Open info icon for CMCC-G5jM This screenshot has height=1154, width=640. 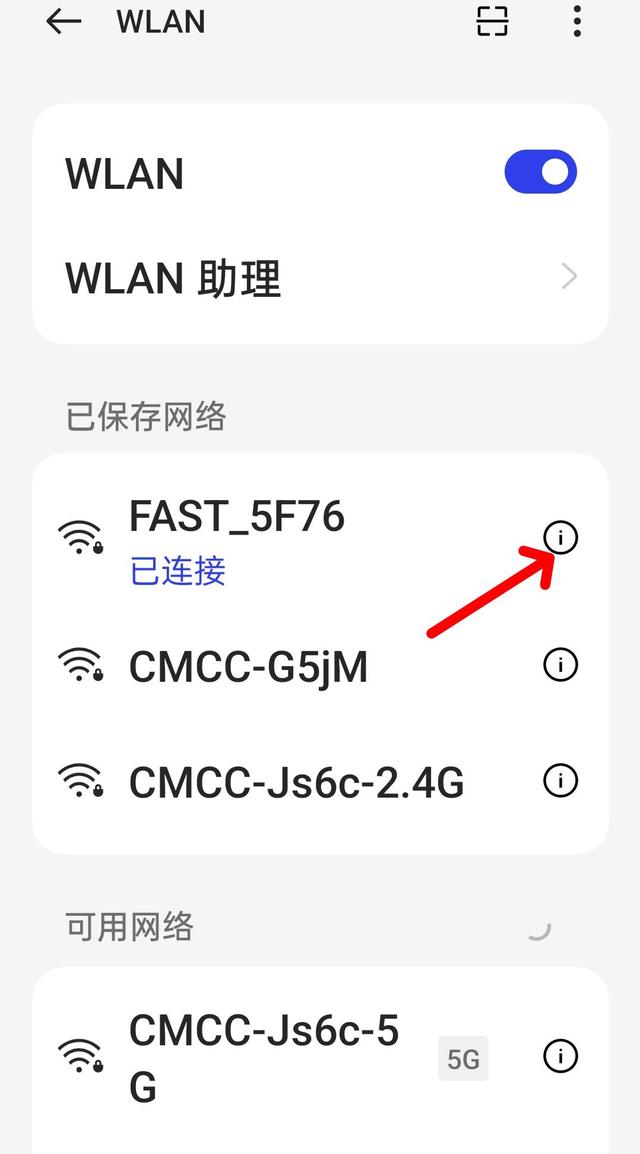pos(560,664)
